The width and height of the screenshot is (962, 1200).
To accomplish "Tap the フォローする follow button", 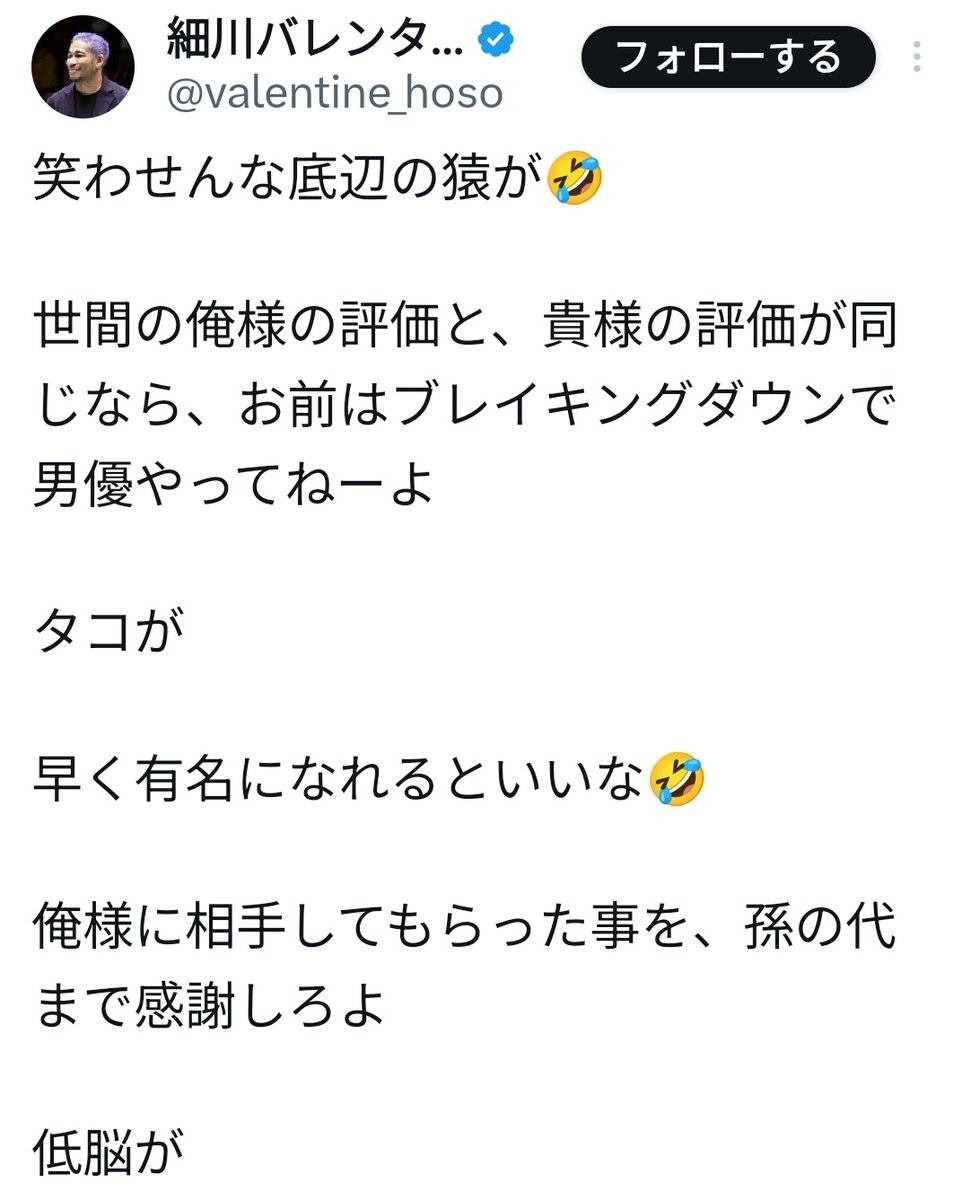I will pos(728,57).
